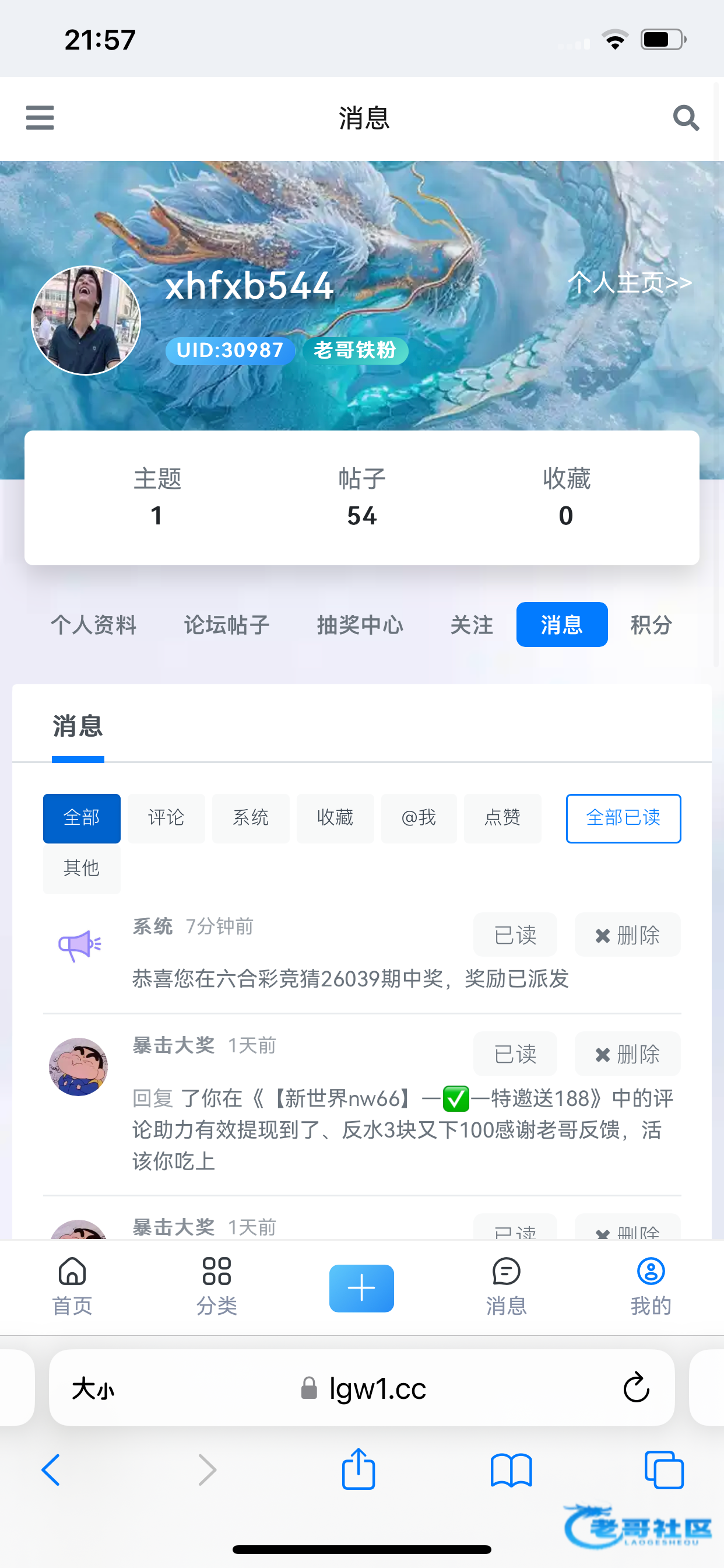Filter messages by 系统
Screen dimensions: 724x1568
click(251, 817)
